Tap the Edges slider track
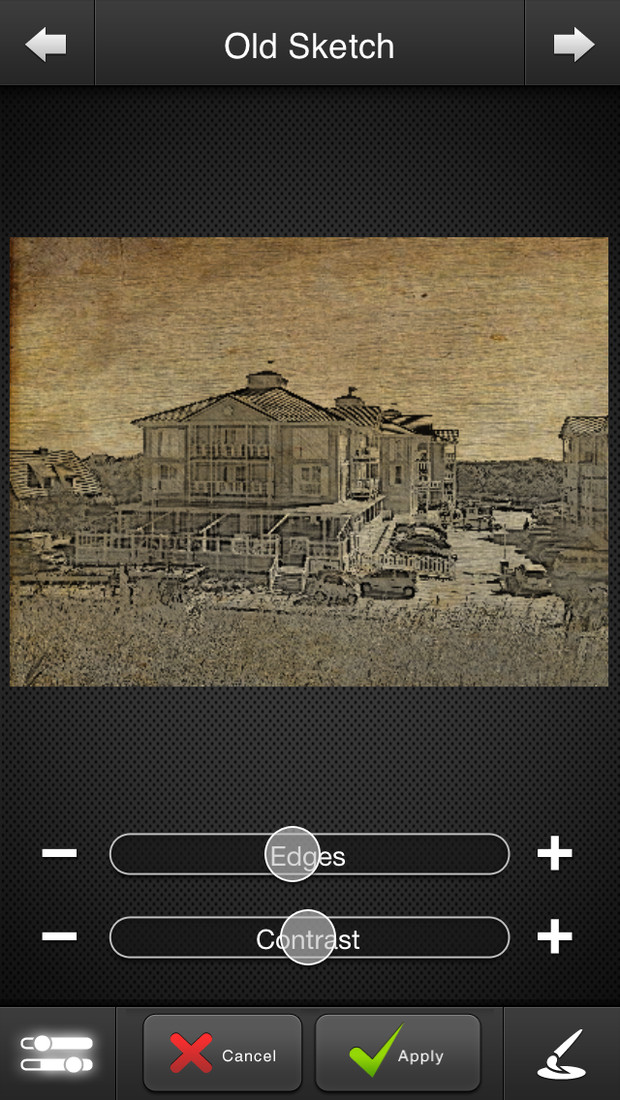Viewport: 620px width, 1100px height. click(309, 854)
